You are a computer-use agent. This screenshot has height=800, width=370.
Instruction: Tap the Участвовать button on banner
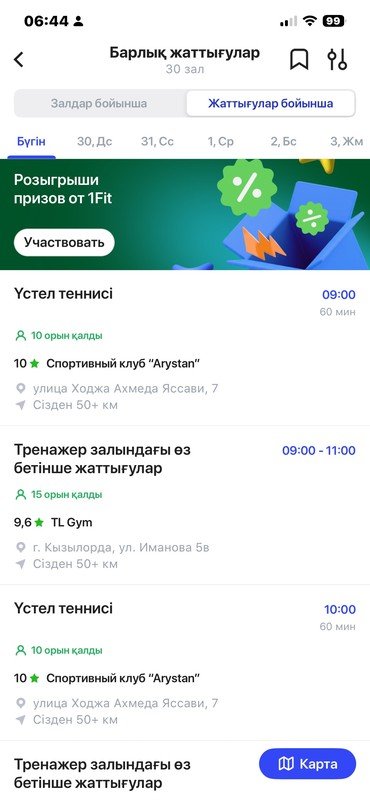tap(64, 242)
